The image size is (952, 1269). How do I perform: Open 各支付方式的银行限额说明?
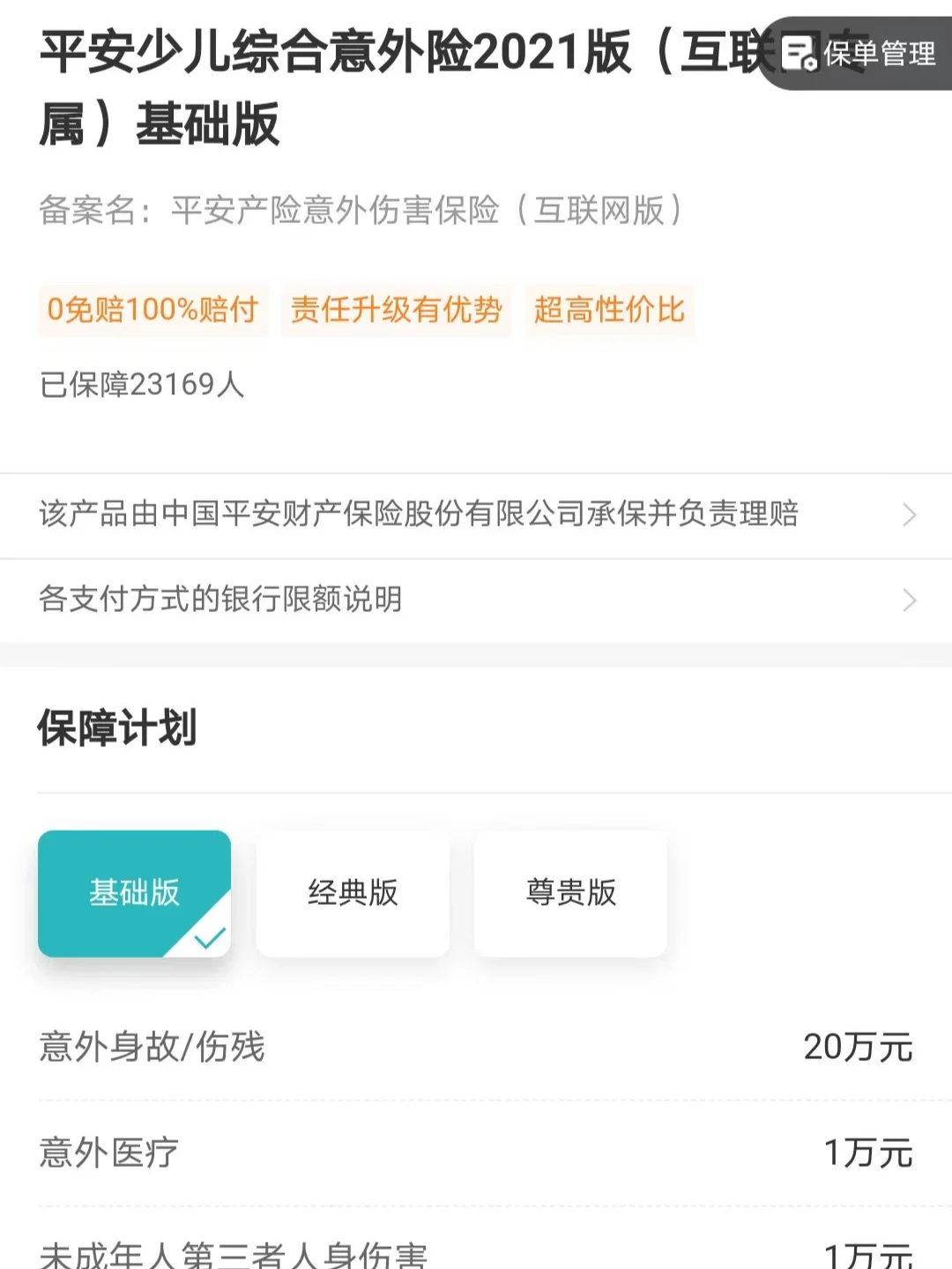coord(476,600)
